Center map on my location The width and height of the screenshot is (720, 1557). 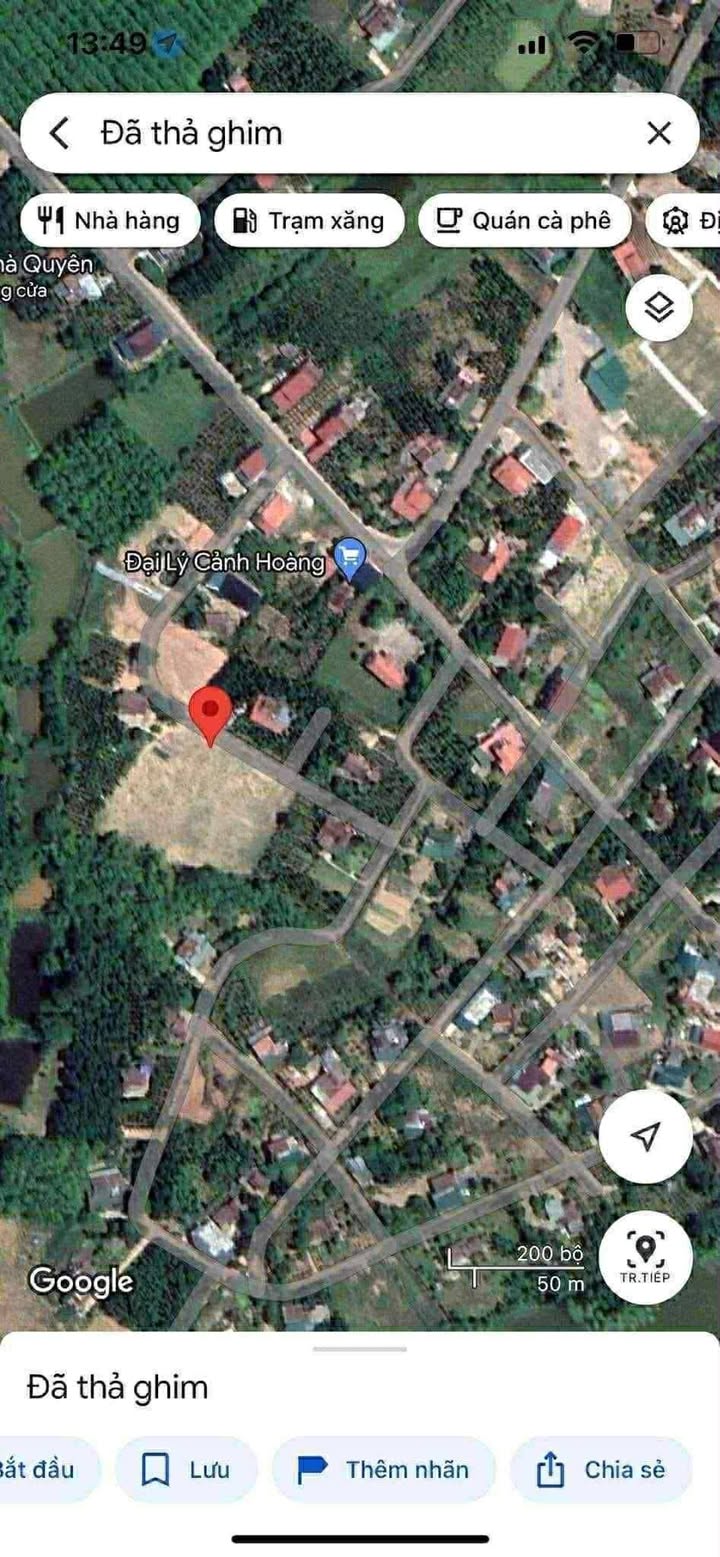click(x=646, y=1136)
